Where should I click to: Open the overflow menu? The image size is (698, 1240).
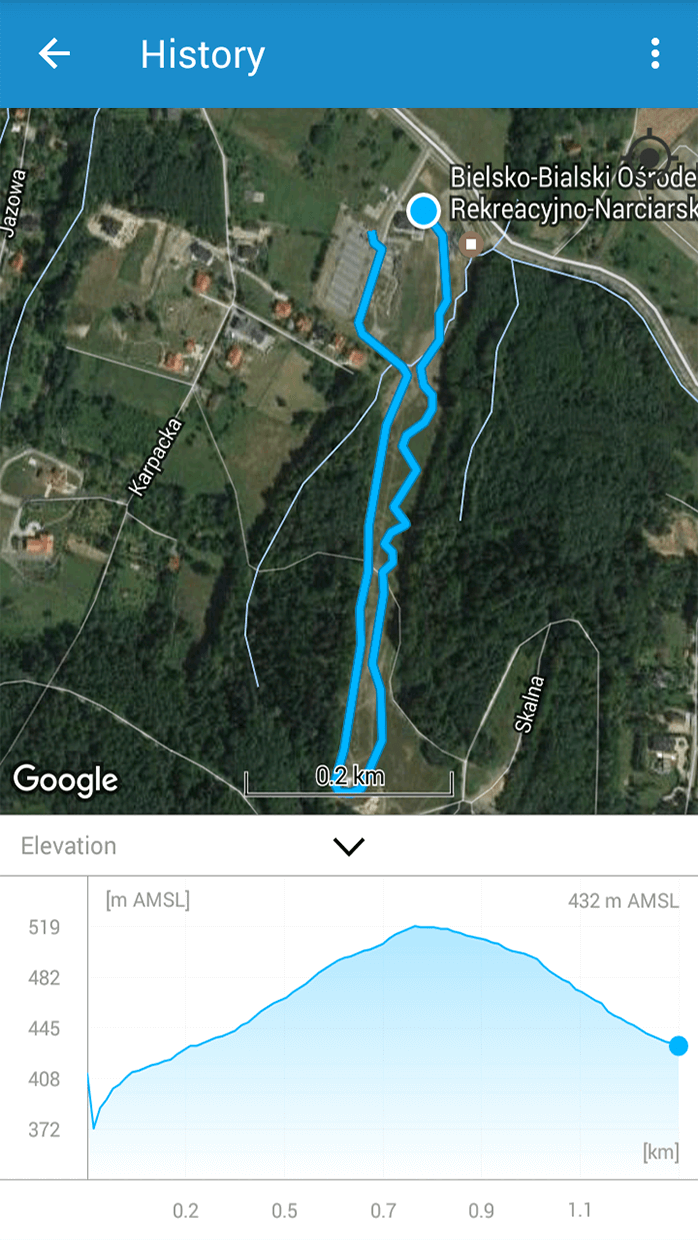click(655, 54)
